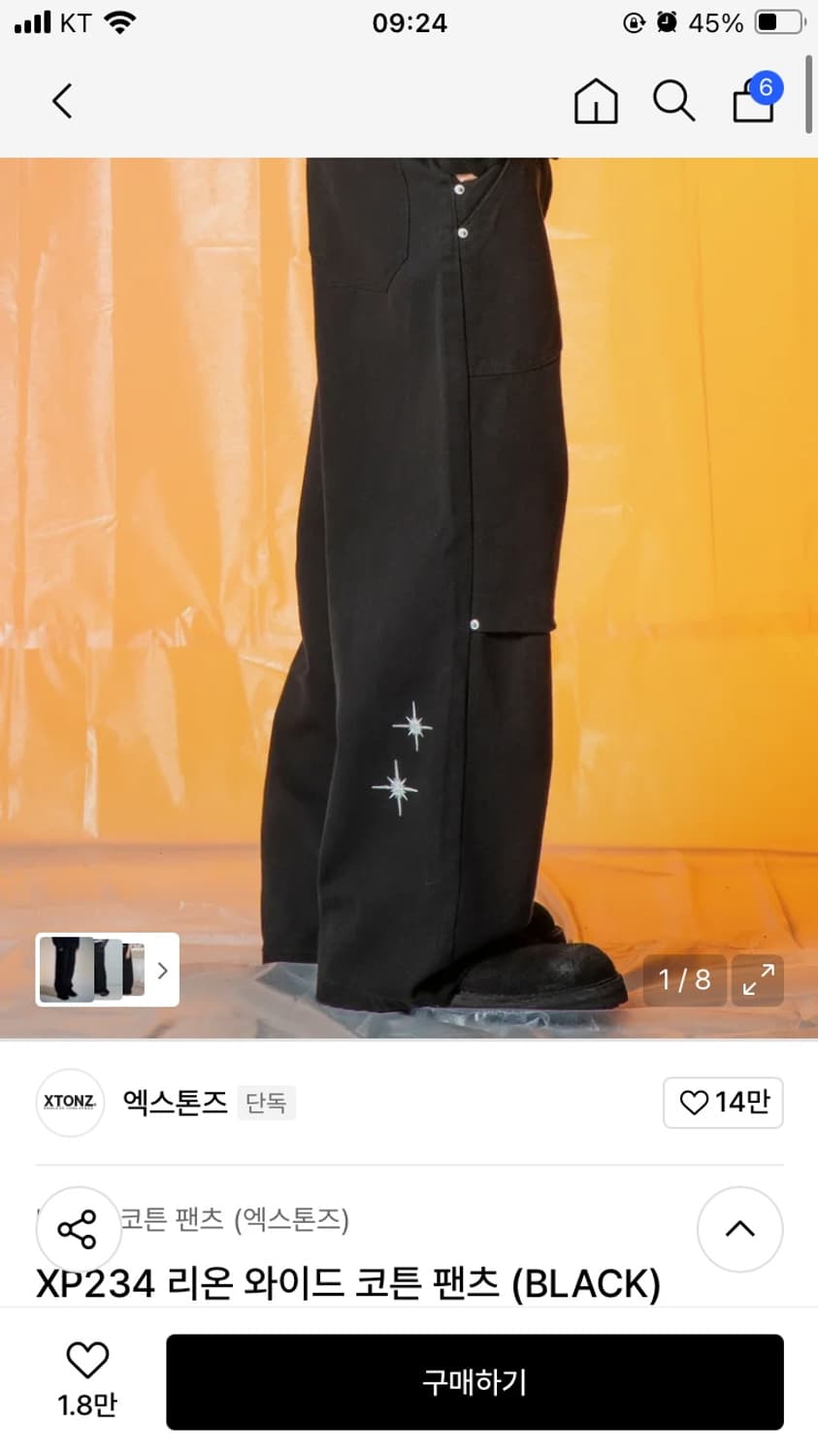Tap the 1/8 image counter indicator
This screenshot has height=1456, width=818.
click(x=685, y=981)
